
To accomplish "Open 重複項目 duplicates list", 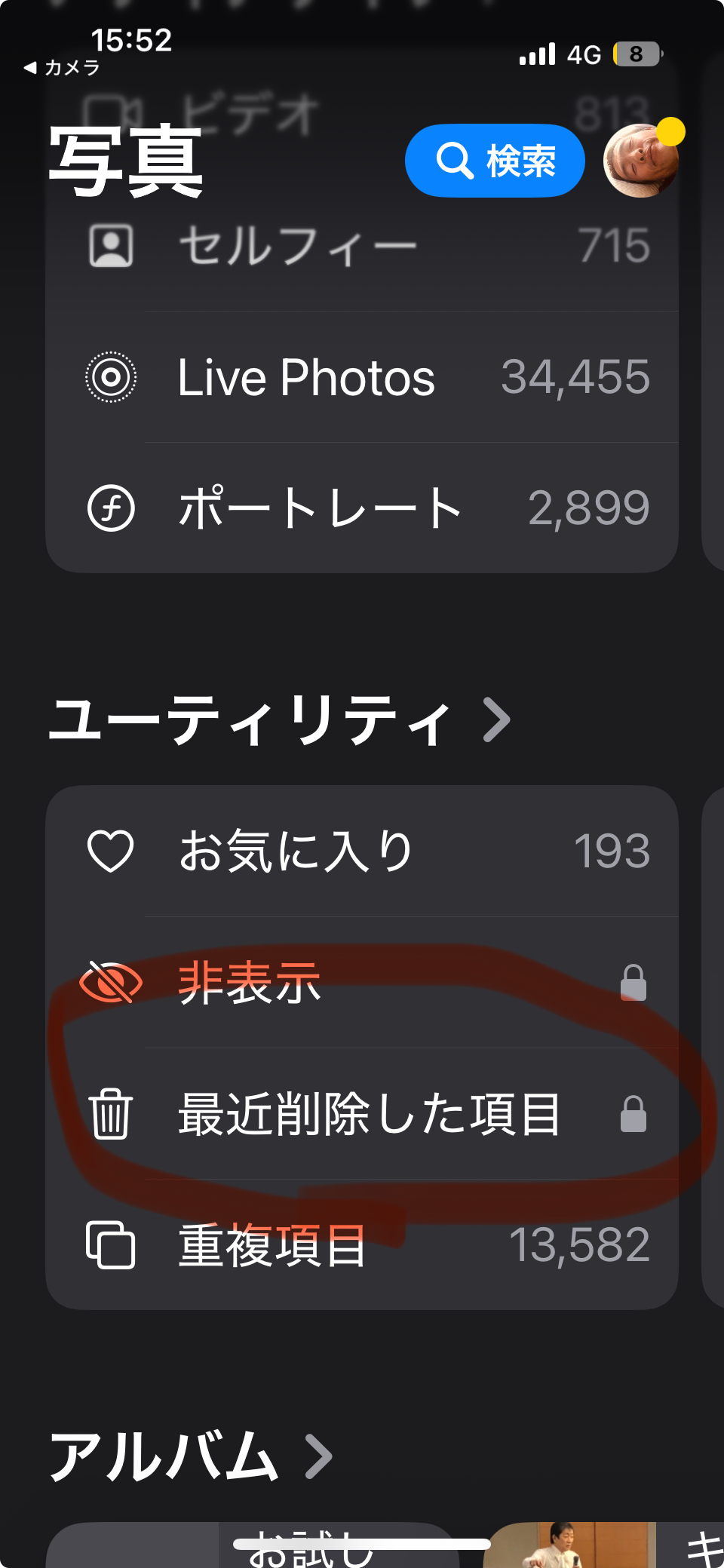I will coord(362,1244).
